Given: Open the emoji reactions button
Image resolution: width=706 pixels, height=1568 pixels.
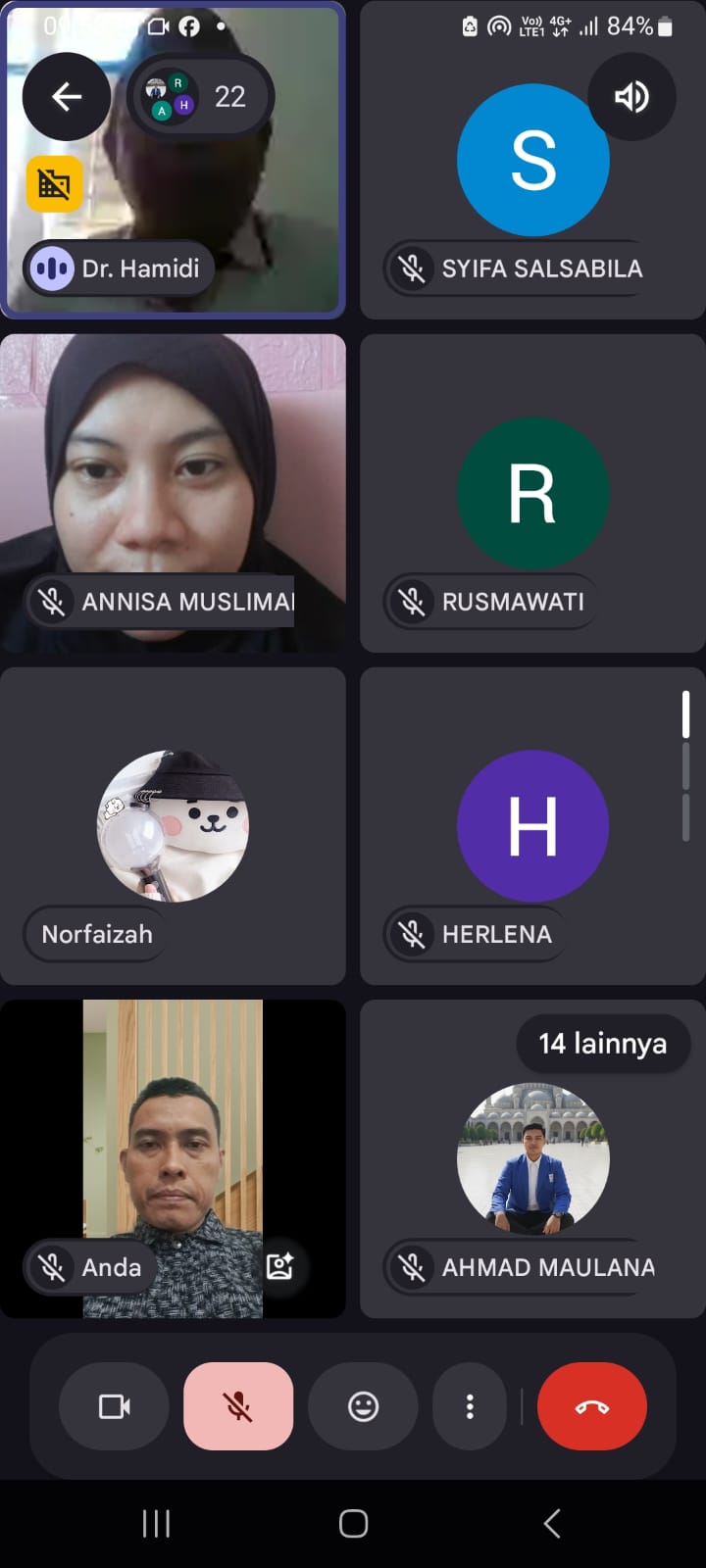Looking at the screenshot, I should click(x=363, y=1406).
